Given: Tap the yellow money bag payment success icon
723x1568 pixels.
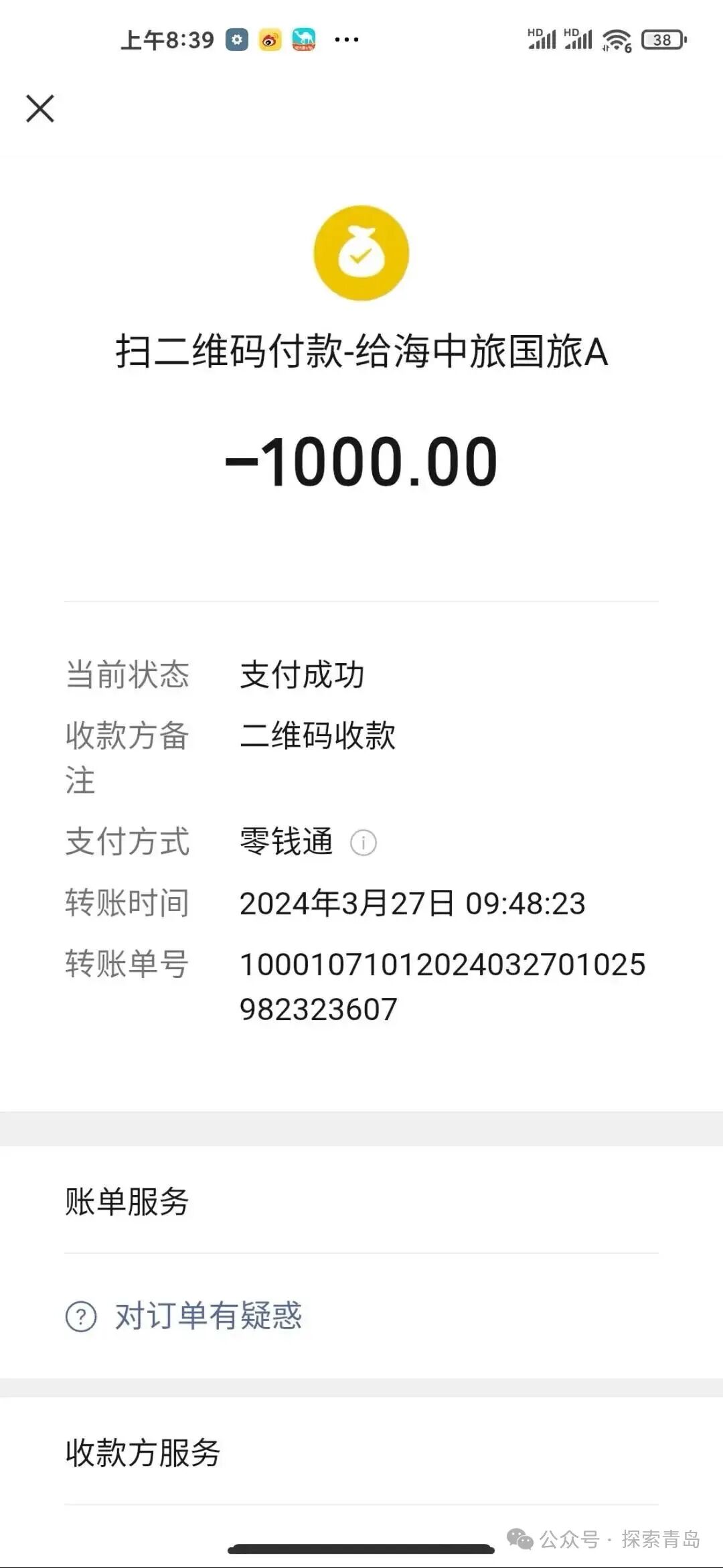Looking at the screenshot, I should click(360, 251).
